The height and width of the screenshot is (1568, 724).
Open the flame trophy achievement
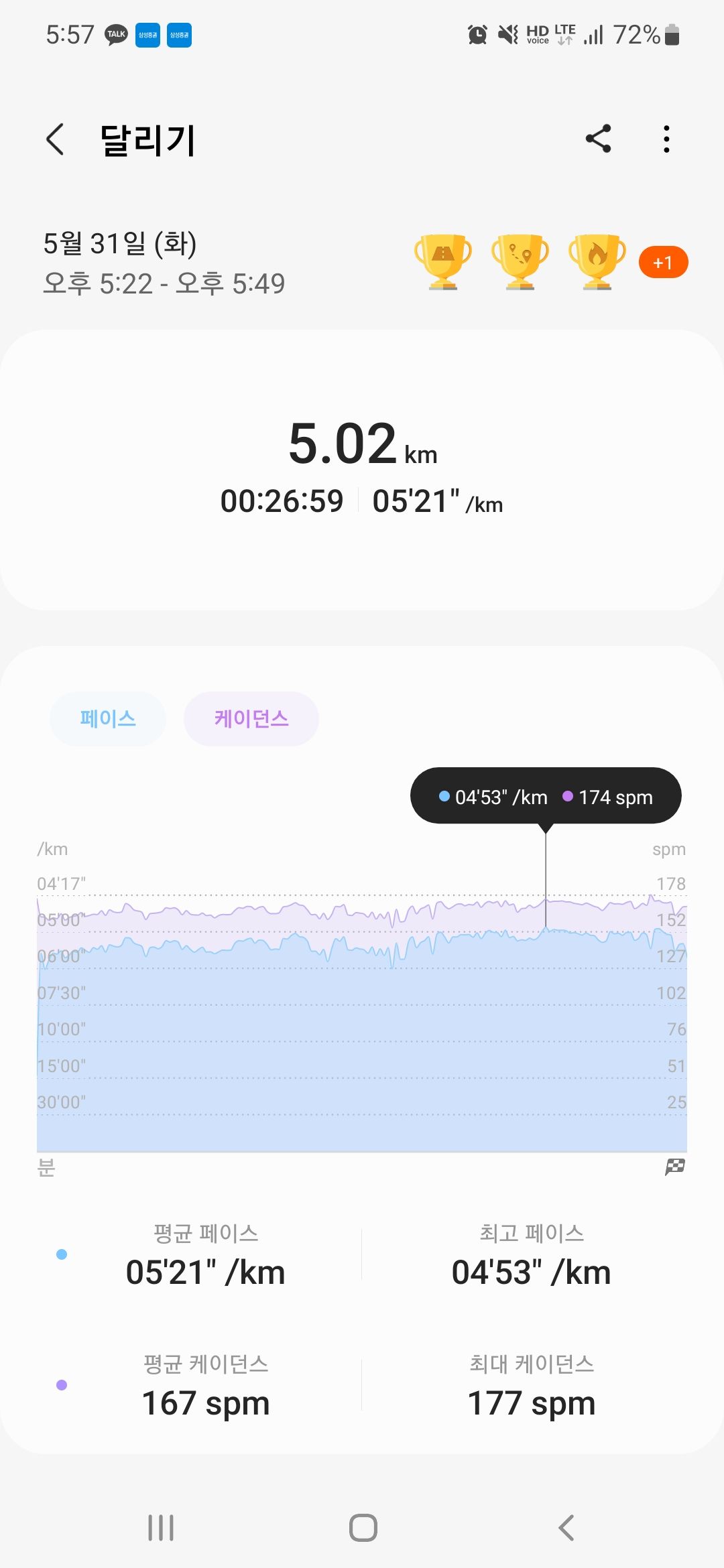tap(597, 261)
